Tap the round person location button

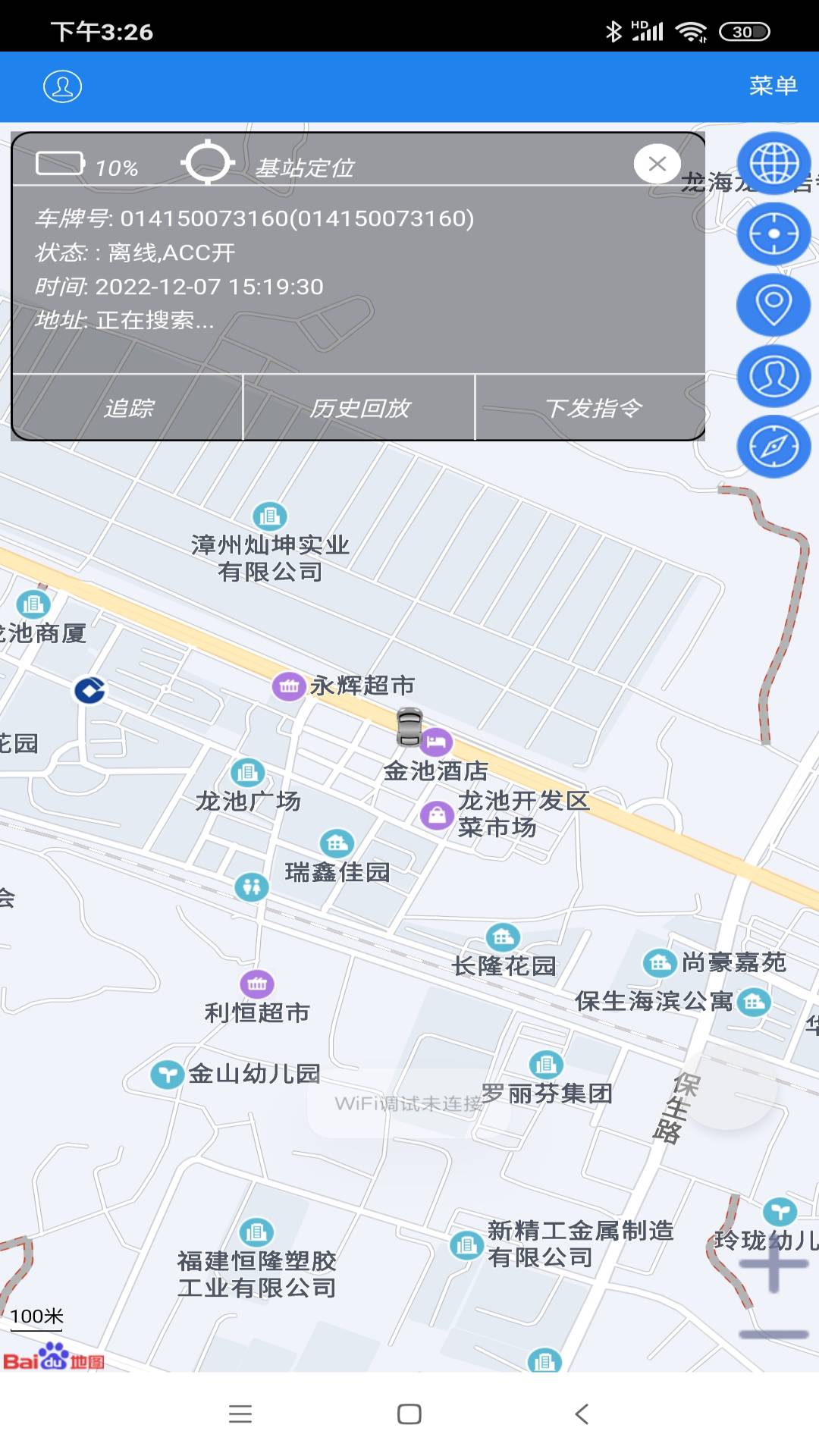[773, 376]
